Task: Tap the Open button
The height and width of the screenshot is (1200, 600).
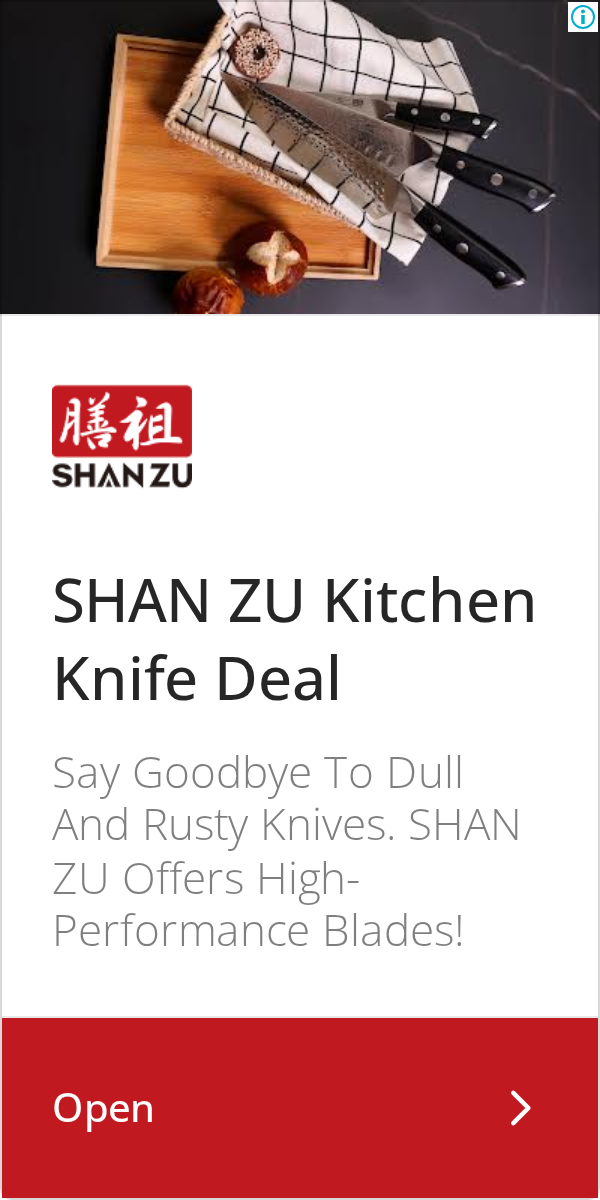Action: coord(300,1108)
